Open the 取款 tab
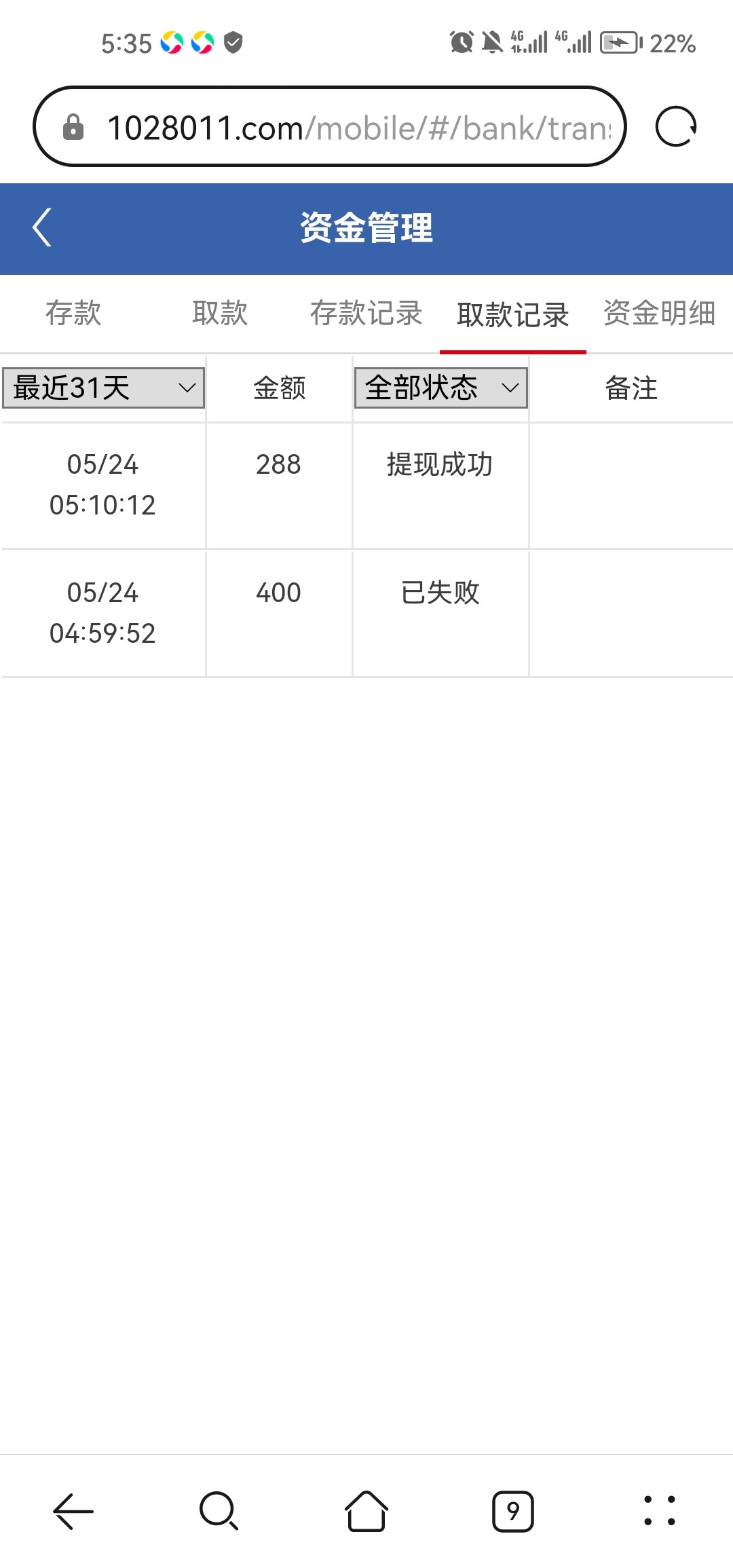This screenshot has height=1568, width=733. pos(221,314)
